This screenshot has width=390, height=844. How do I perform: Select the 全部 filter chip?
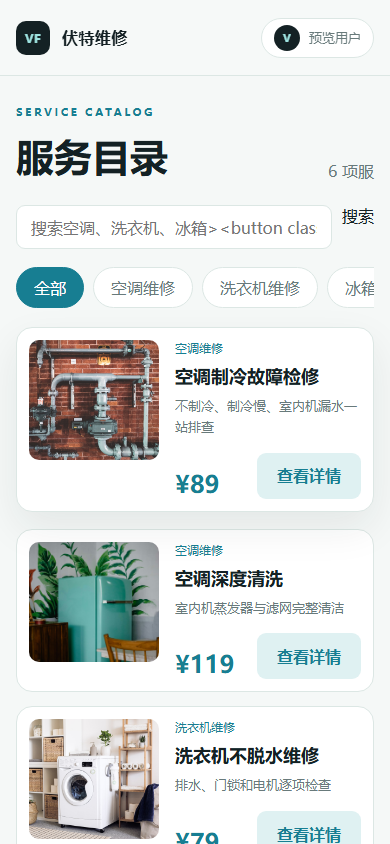tap(50, 287)
